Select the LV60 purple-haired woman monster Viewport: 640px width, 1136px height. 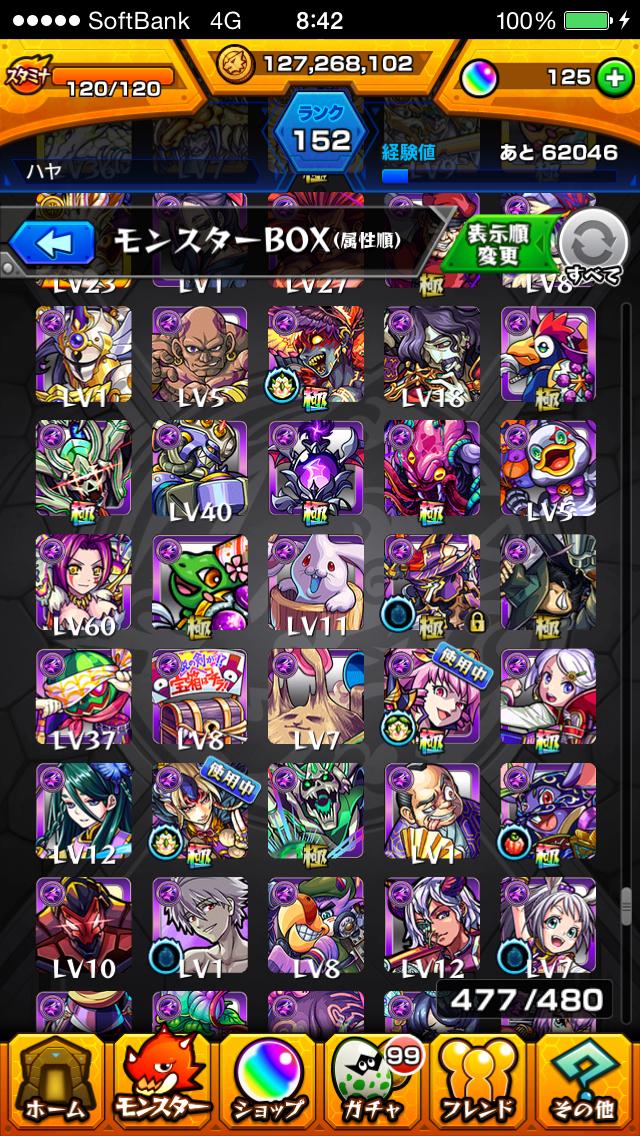tap(84, 583)
